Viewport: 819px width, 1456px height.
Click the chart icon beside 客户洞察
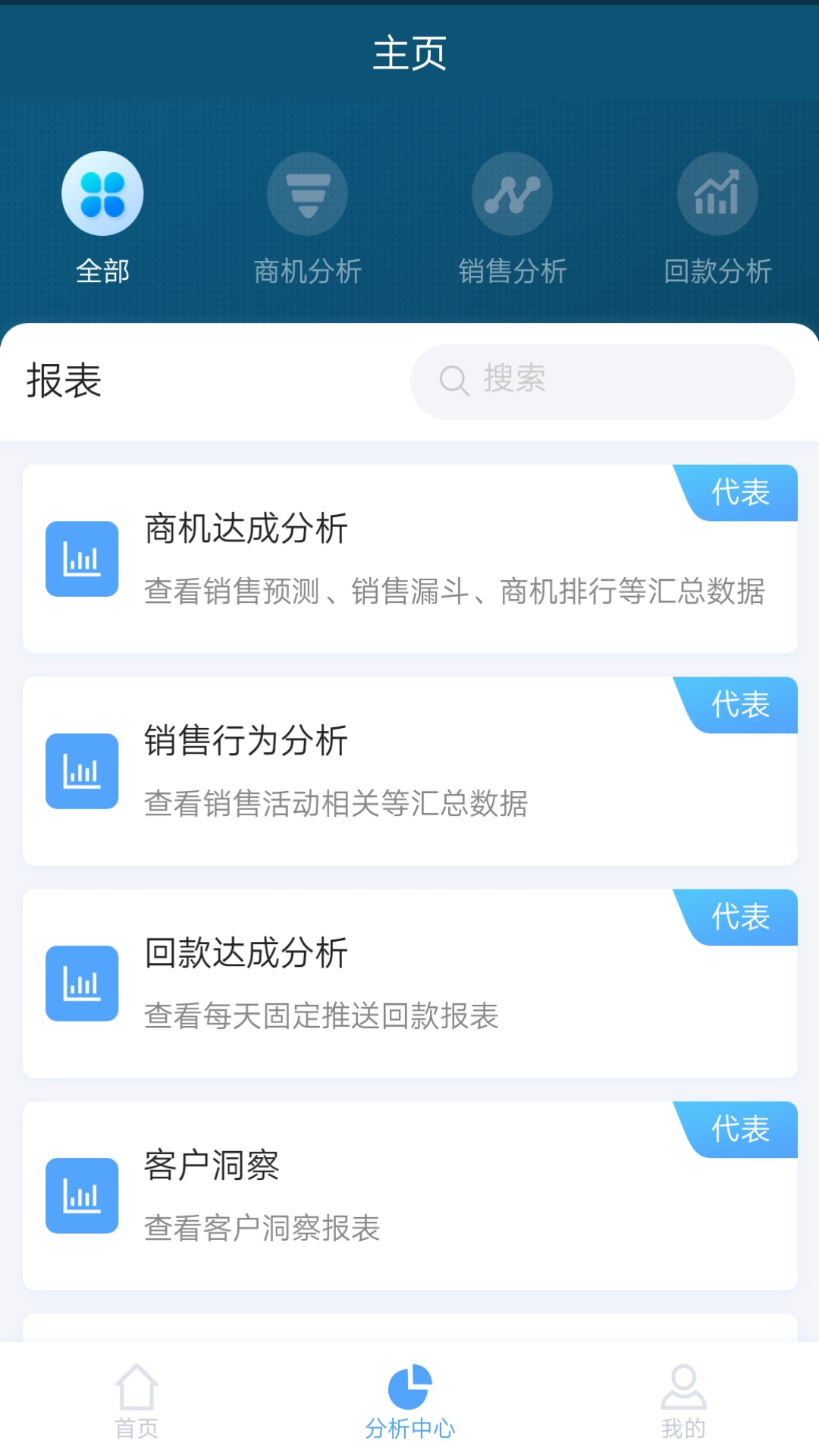point(81,1196)
